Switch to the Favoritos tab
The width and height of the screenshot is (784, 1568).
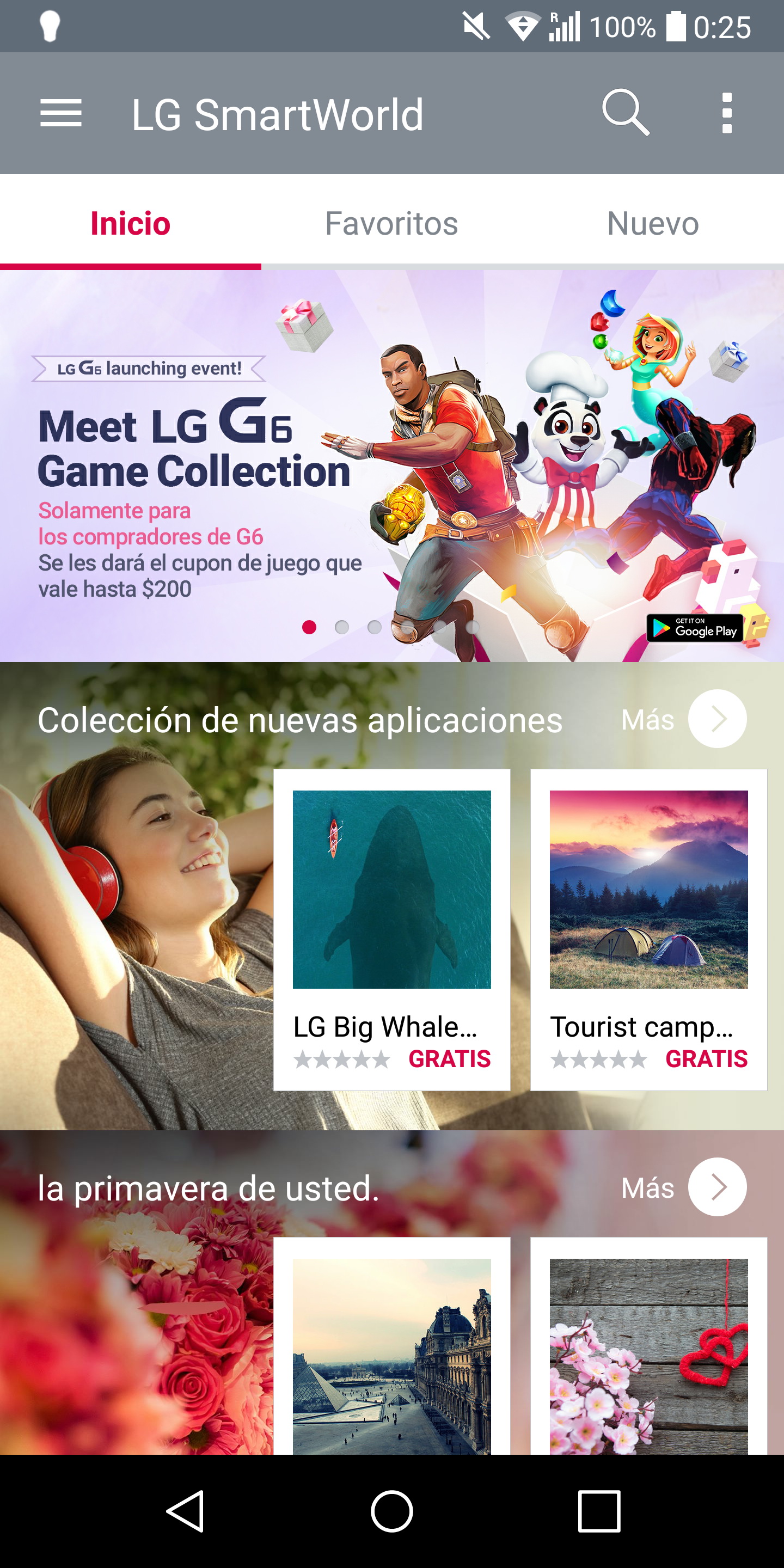[x=391, y=223]
